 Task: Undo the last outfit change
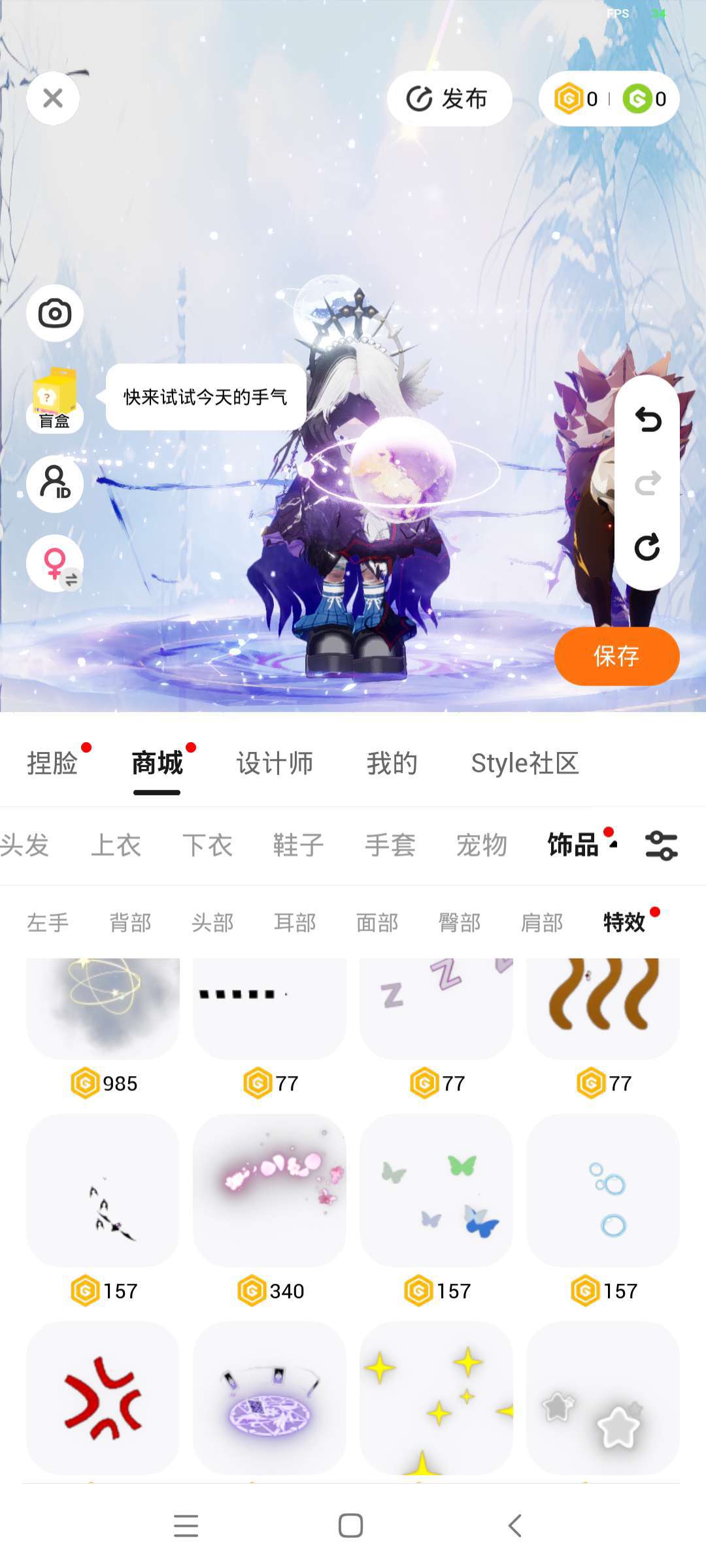coord(648,419)
